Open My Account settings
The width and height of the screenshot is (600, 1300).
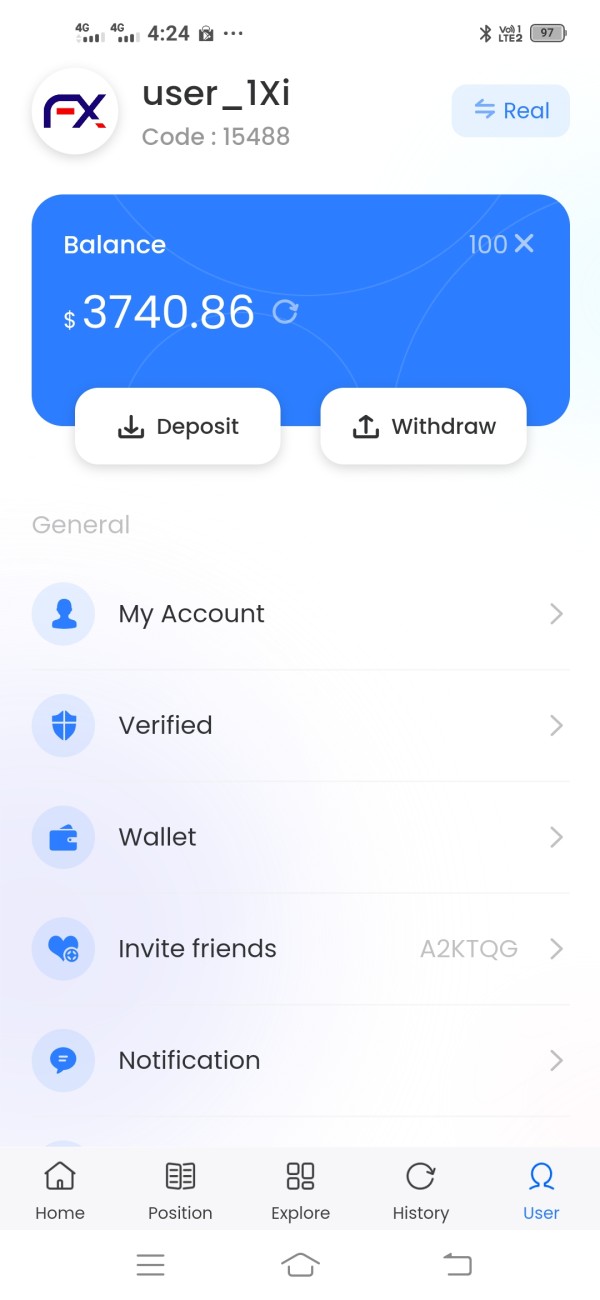[300, 614]
